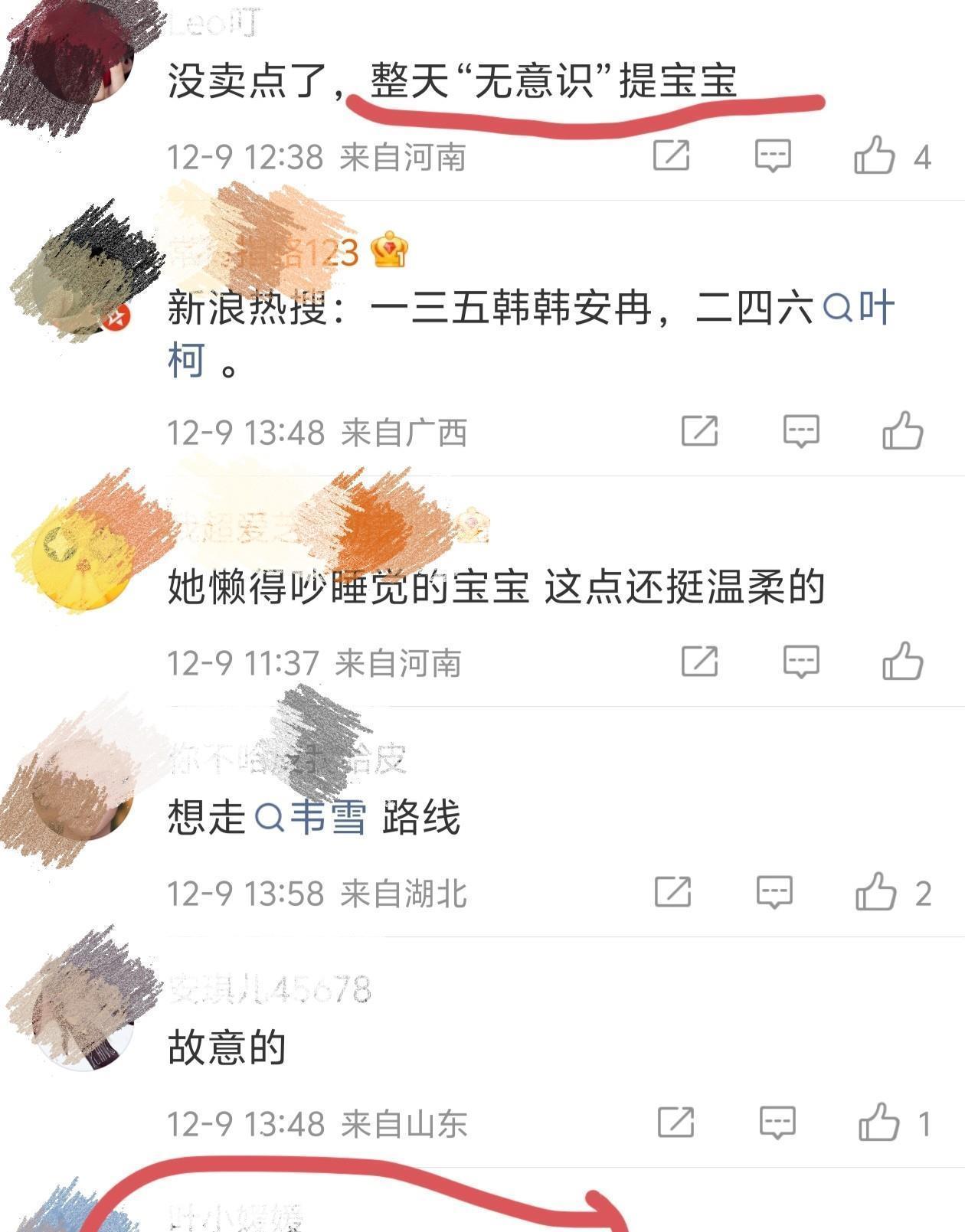Reply to the comment "没卖点了，整天无意识提宝宝"
Screen dimensions: 965x1232
tap(773, 155)
